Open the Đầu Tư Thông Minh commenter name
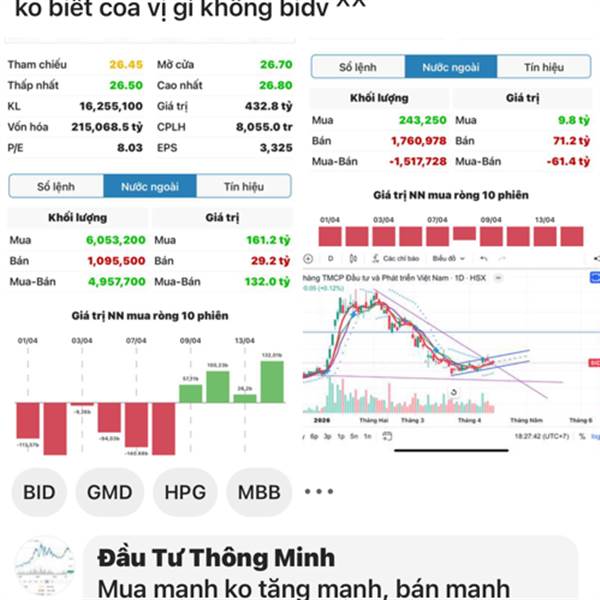The width and height of the screenshot is (600, 600). [x=216, y=558]
